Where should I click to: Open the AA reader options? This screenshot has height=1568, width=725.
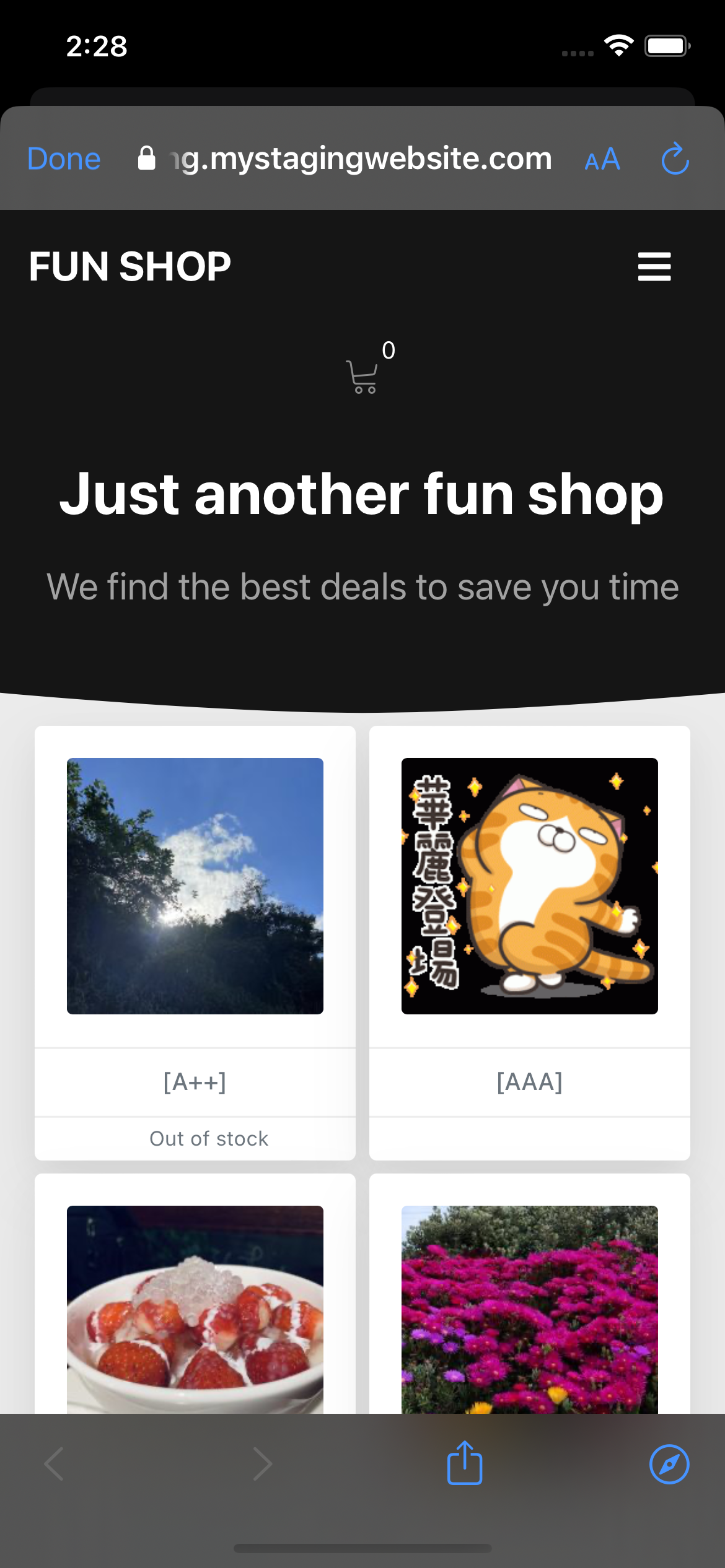tap(602, 160)
